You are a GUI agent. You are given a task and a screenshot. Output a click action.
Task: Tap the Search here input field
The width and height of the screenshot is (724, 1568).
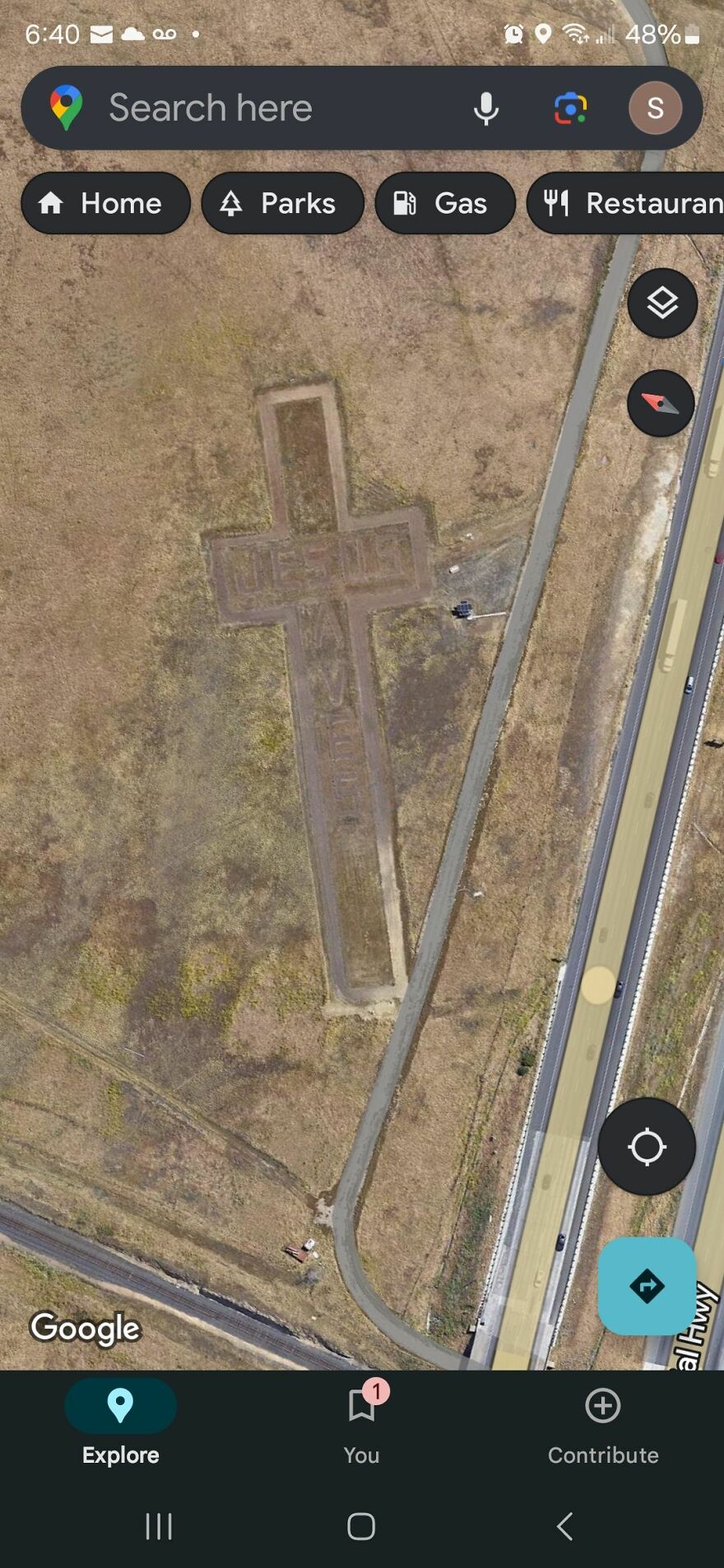point(247,108)
